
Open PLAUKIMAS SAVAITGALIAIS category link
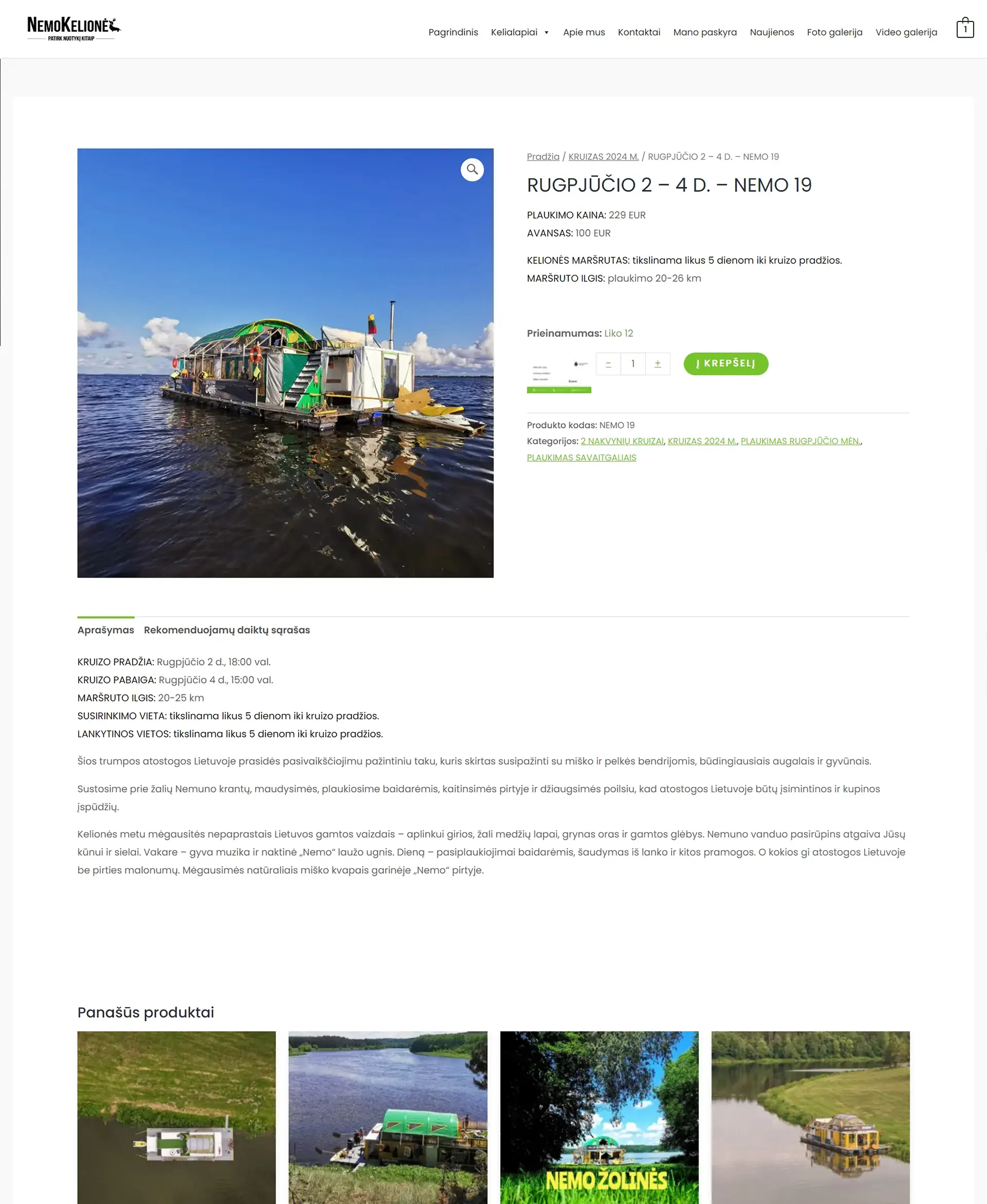point(581,457)
